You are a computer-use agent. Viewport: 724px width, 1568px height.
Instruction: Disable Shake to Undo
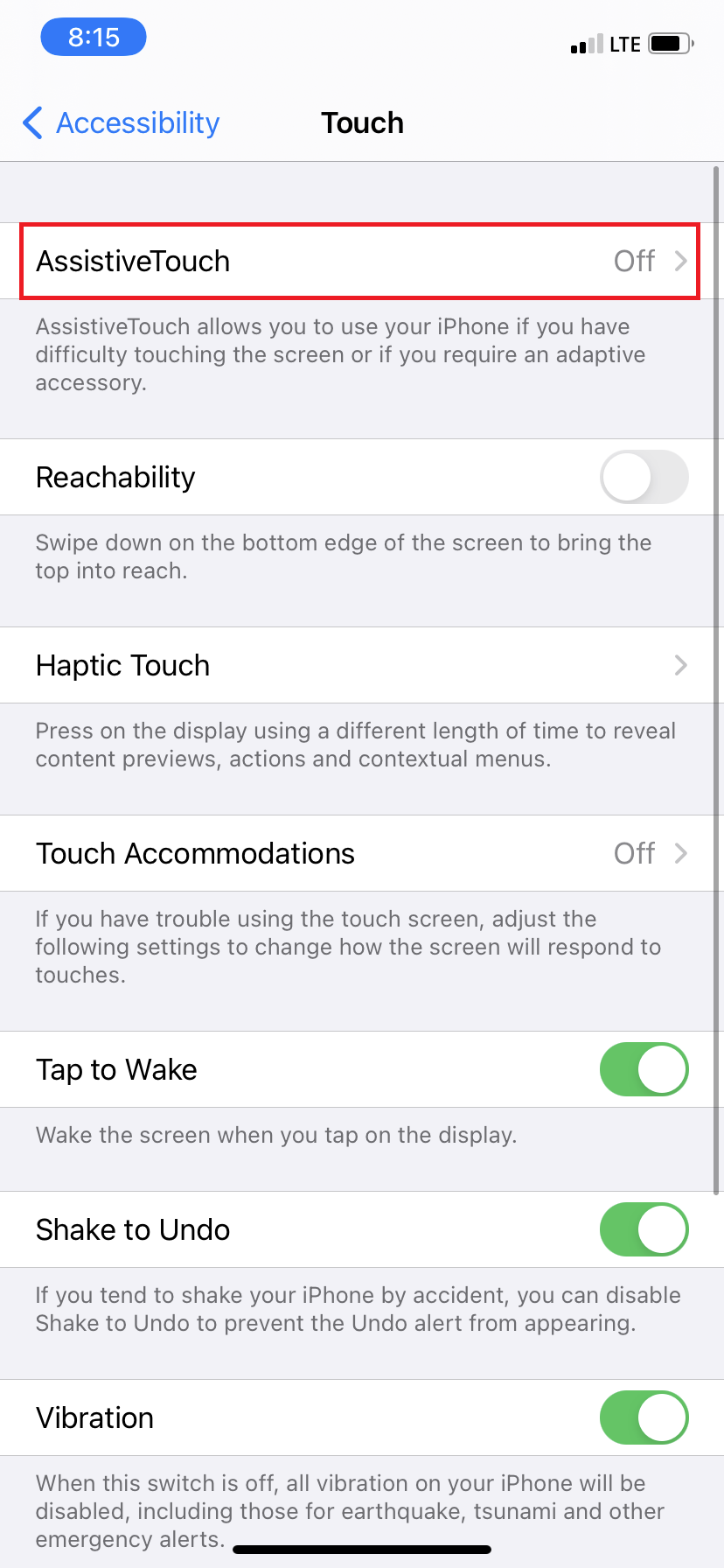point(644,1229)
